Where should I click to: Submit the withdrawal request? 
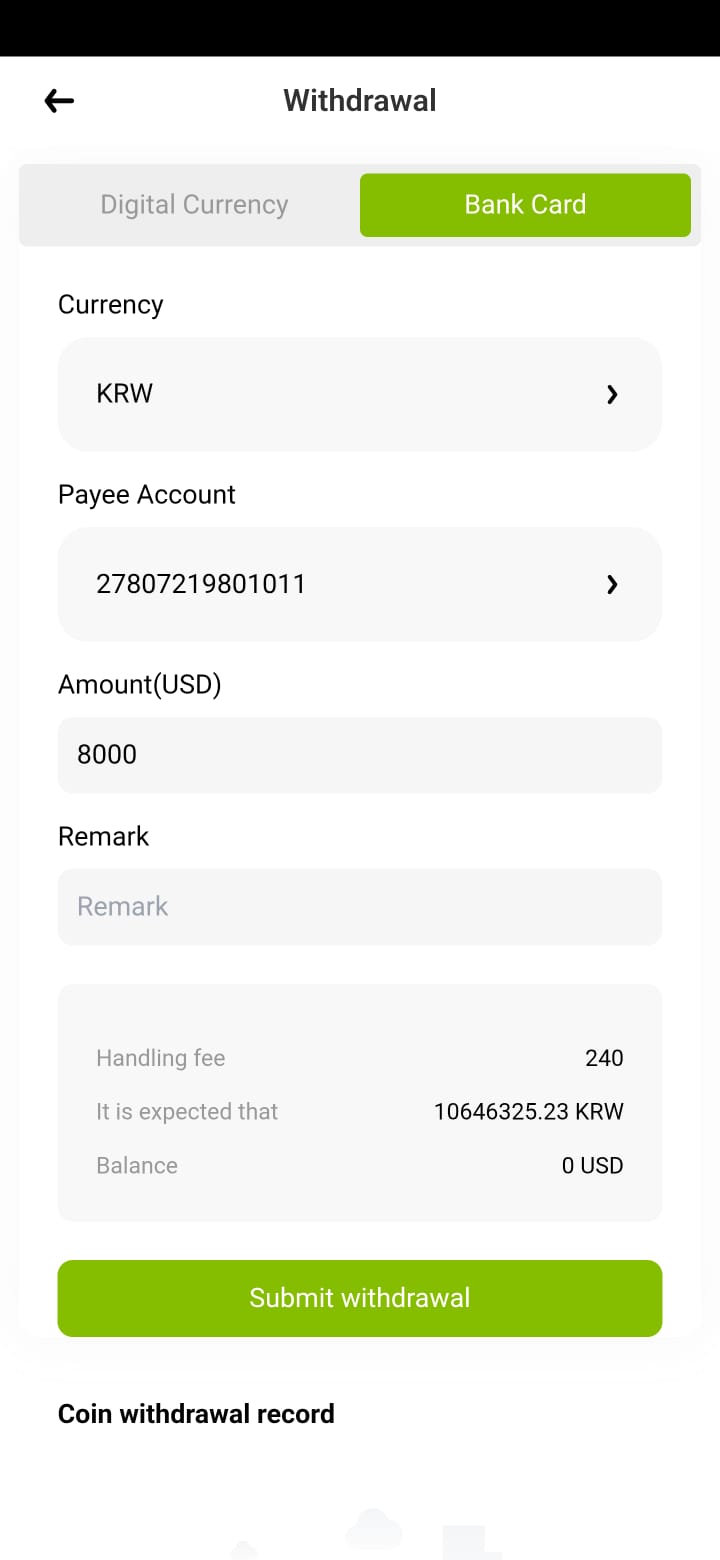point(360,1298)
